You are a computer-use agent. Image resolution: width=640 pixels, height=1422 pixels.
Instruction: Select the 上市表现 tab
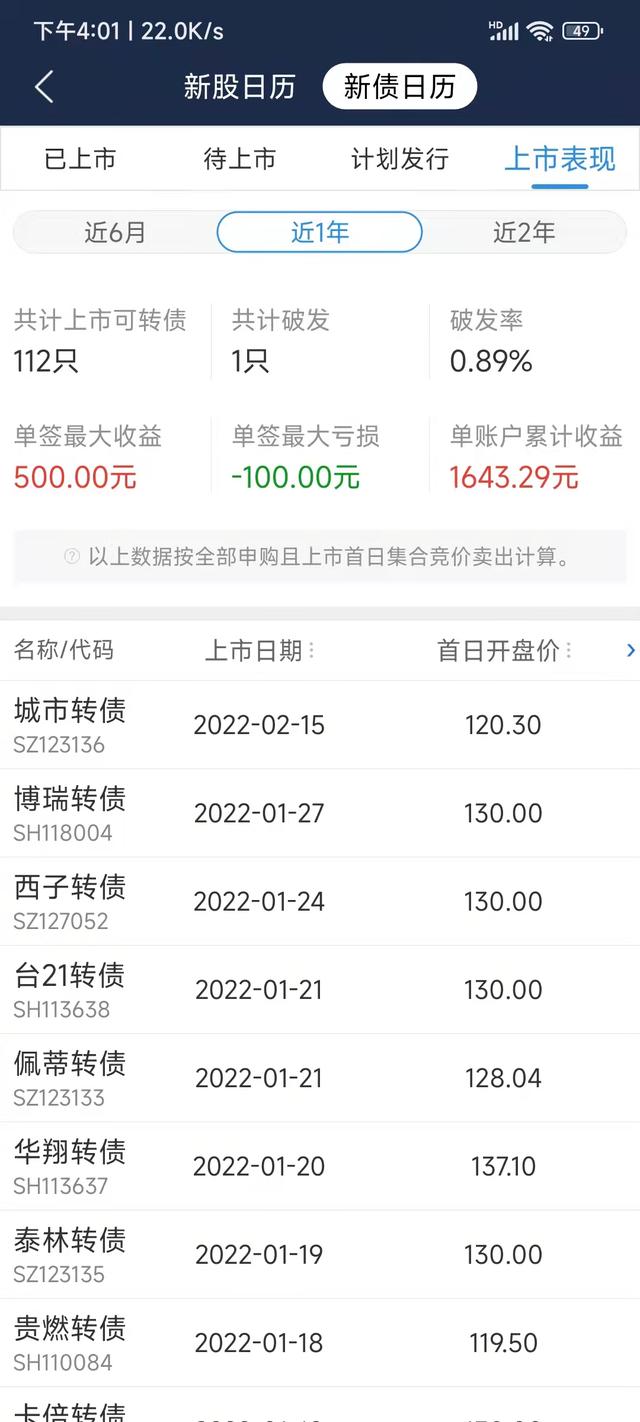click(x=559, y=159)
